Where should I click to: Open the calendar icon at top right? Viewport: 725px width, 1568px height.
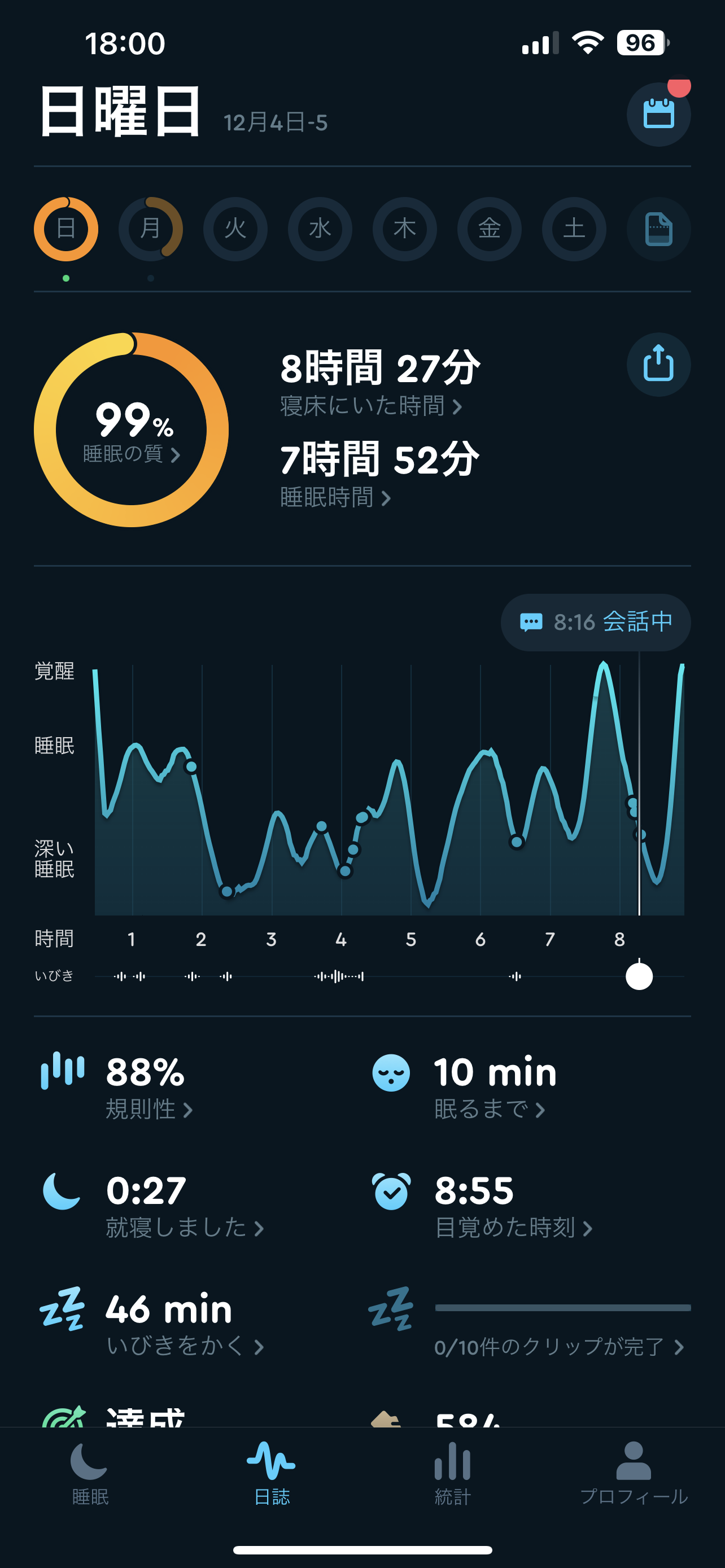pyautogui.click(x=658, y=114)
